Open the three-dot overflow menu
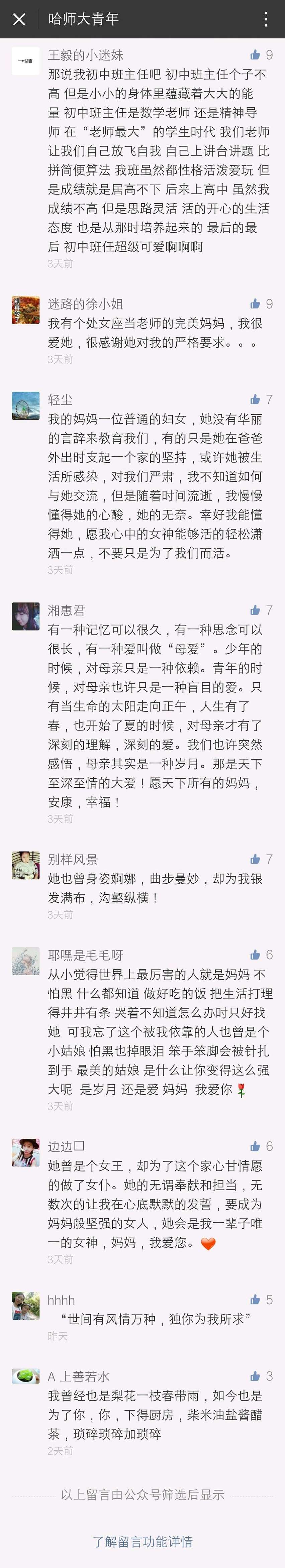285x1568 pixels. [x=266, y=19]
